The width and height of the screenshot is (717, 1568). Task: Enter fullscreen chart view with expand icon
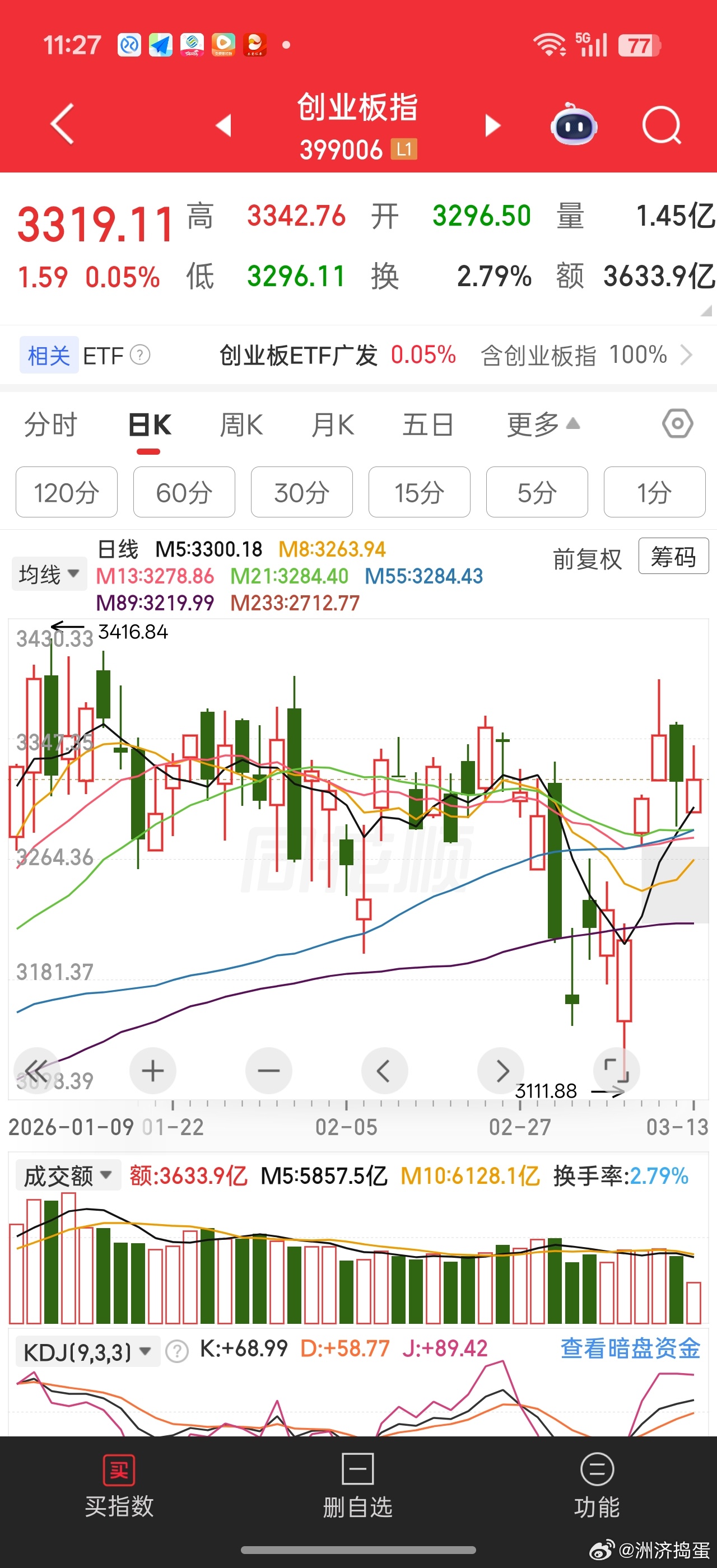[x=618, y=1070]
